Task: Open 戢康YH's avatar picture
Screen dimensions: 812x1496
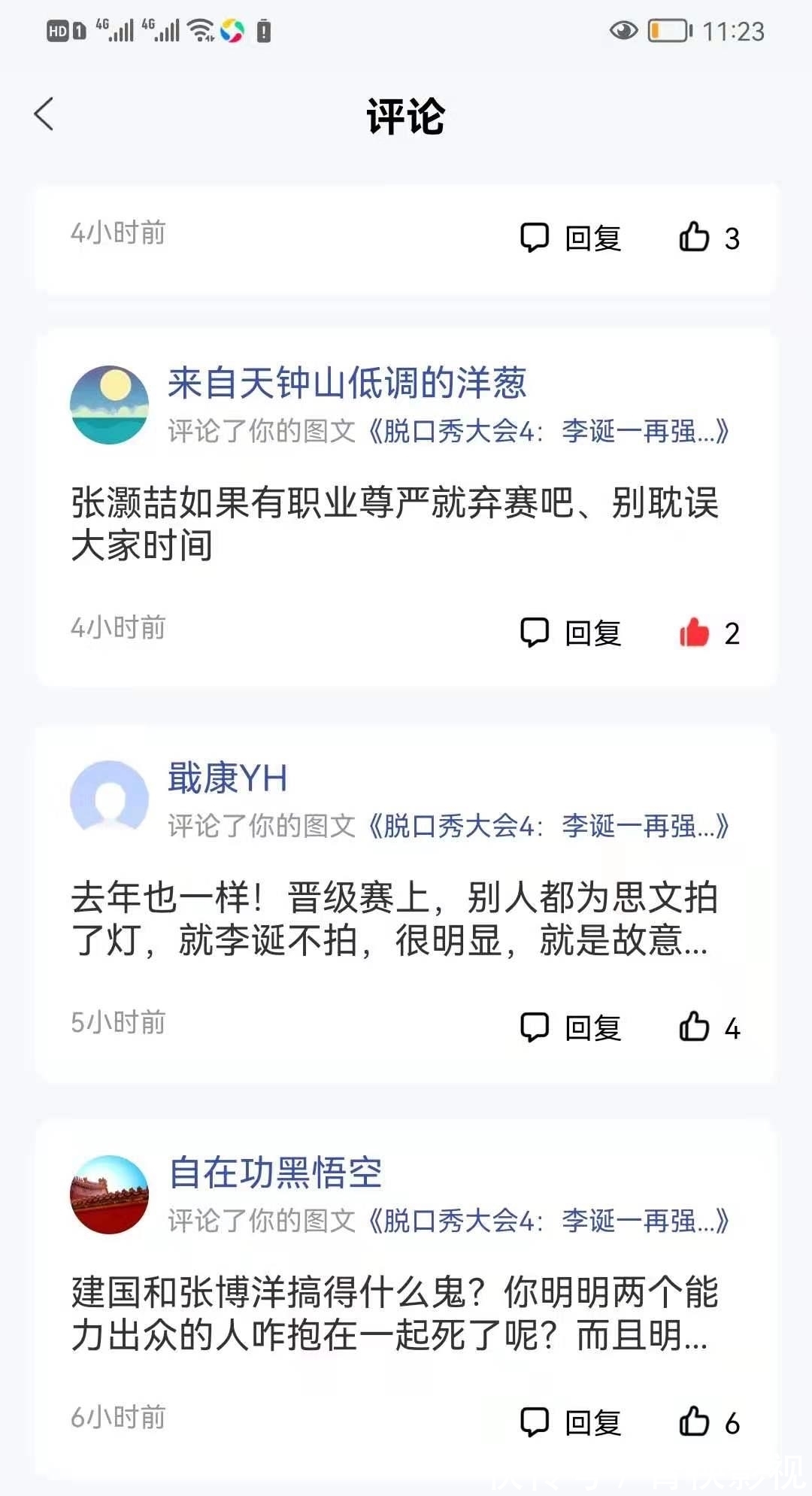Action: click(x=110, y=796)
